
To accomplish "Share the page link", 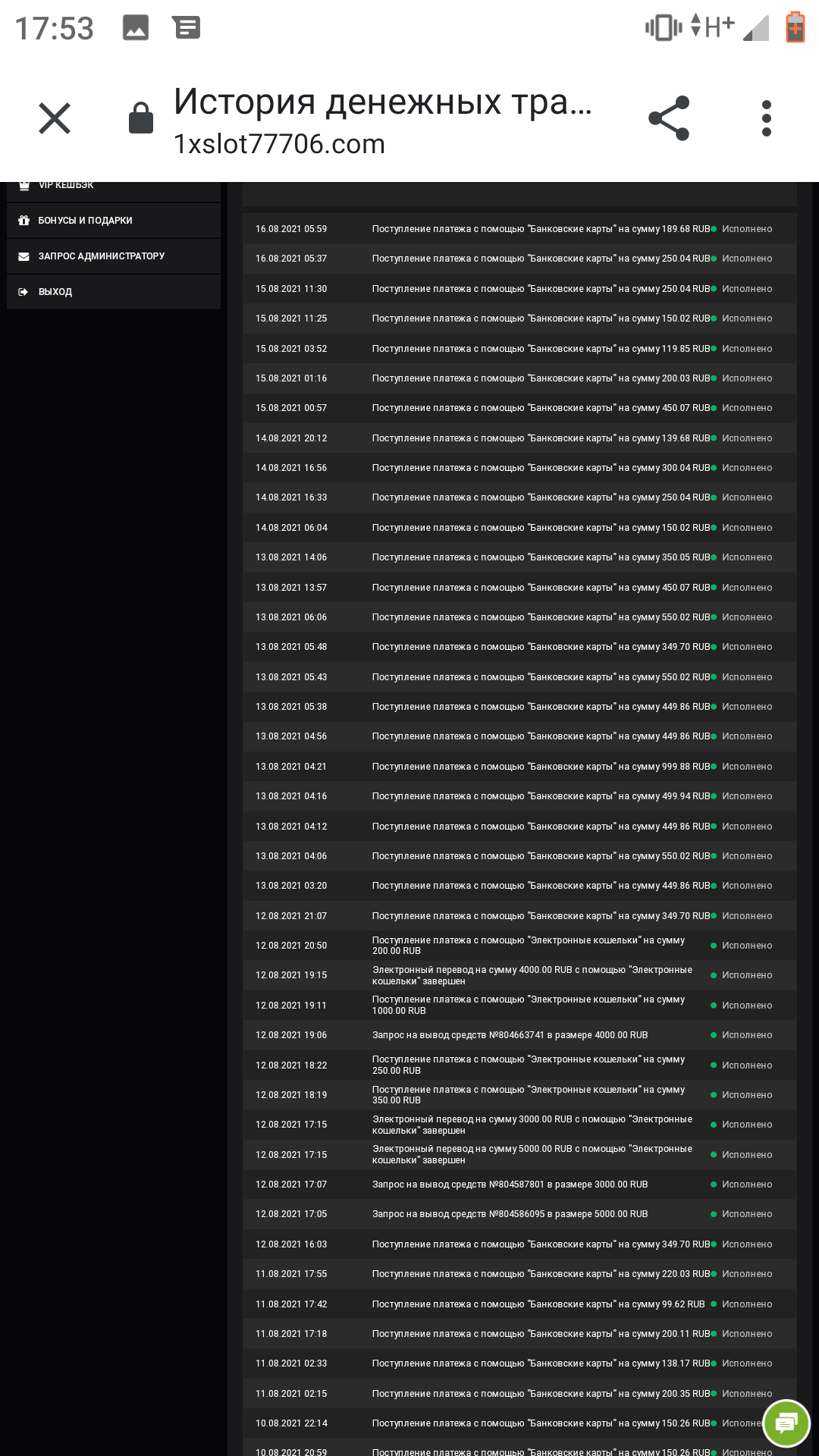I will (x=669, y=118).
